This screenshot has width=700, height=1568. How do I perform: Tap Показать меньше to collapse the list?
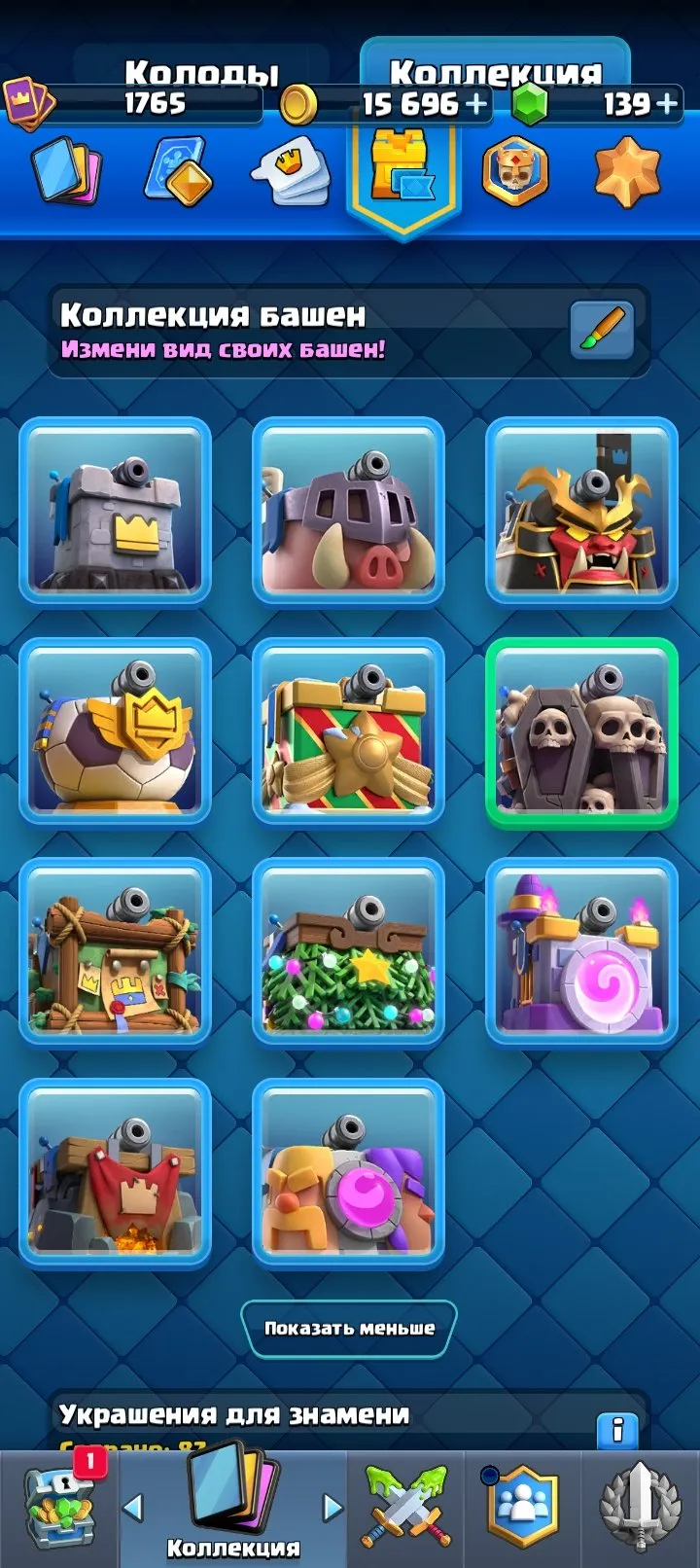tap(349, 1329)
